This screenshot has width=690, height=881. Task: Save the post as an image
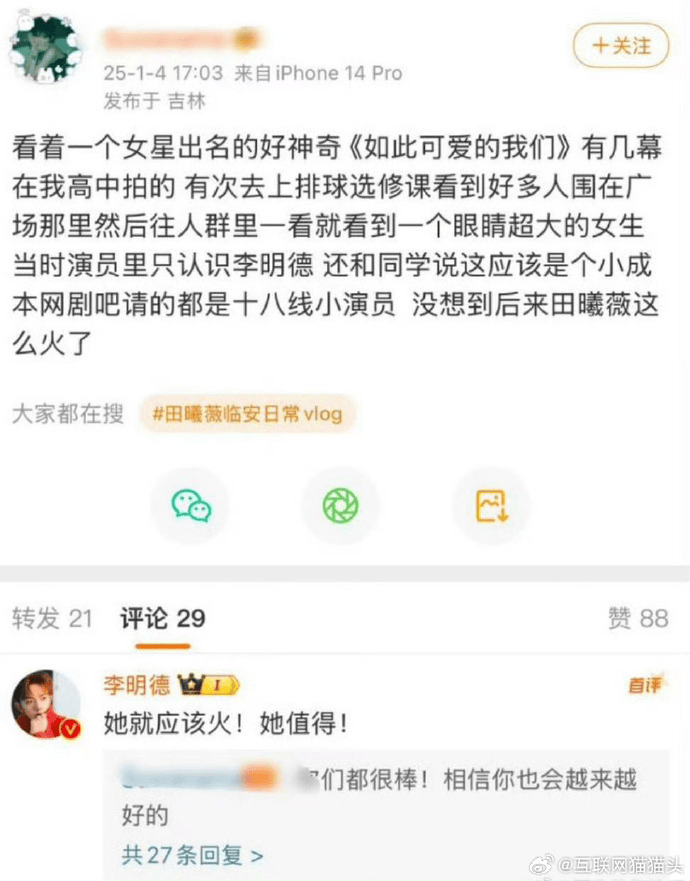[x=491, y=506]
